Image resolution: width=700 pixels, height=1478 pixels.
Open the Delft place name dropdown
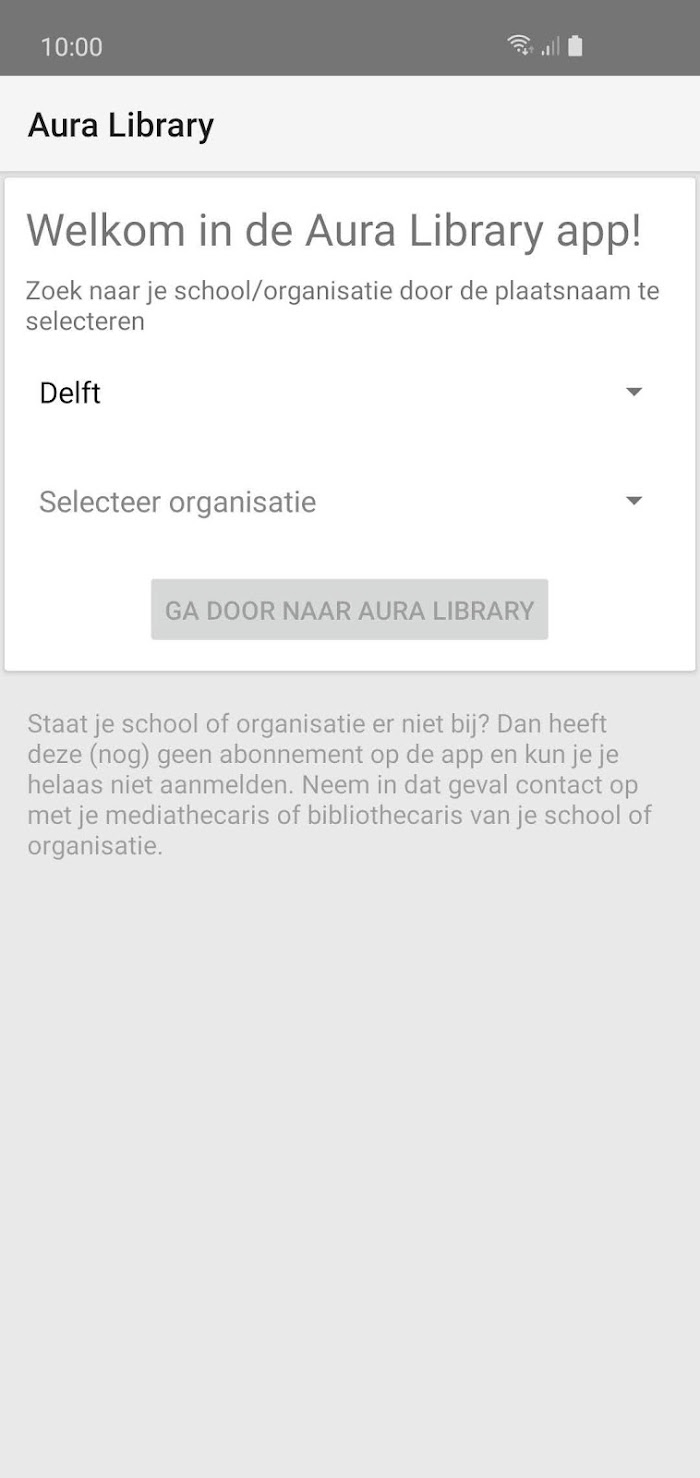(x=340, y=393)
